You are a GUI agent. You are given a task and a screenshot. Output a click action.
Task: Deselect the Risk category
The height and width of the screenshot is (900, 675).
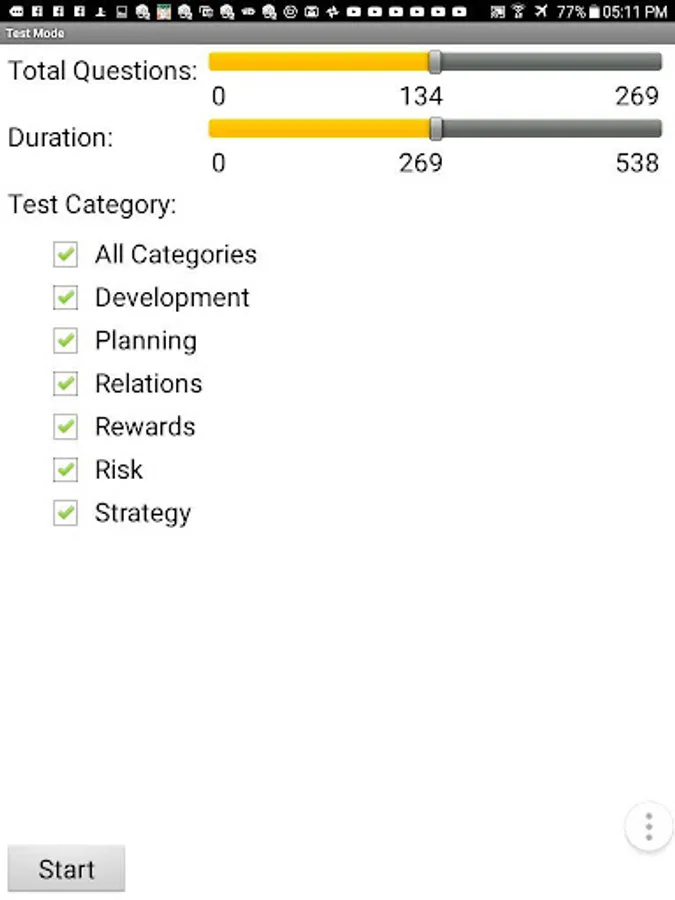[x=66, y=470]
